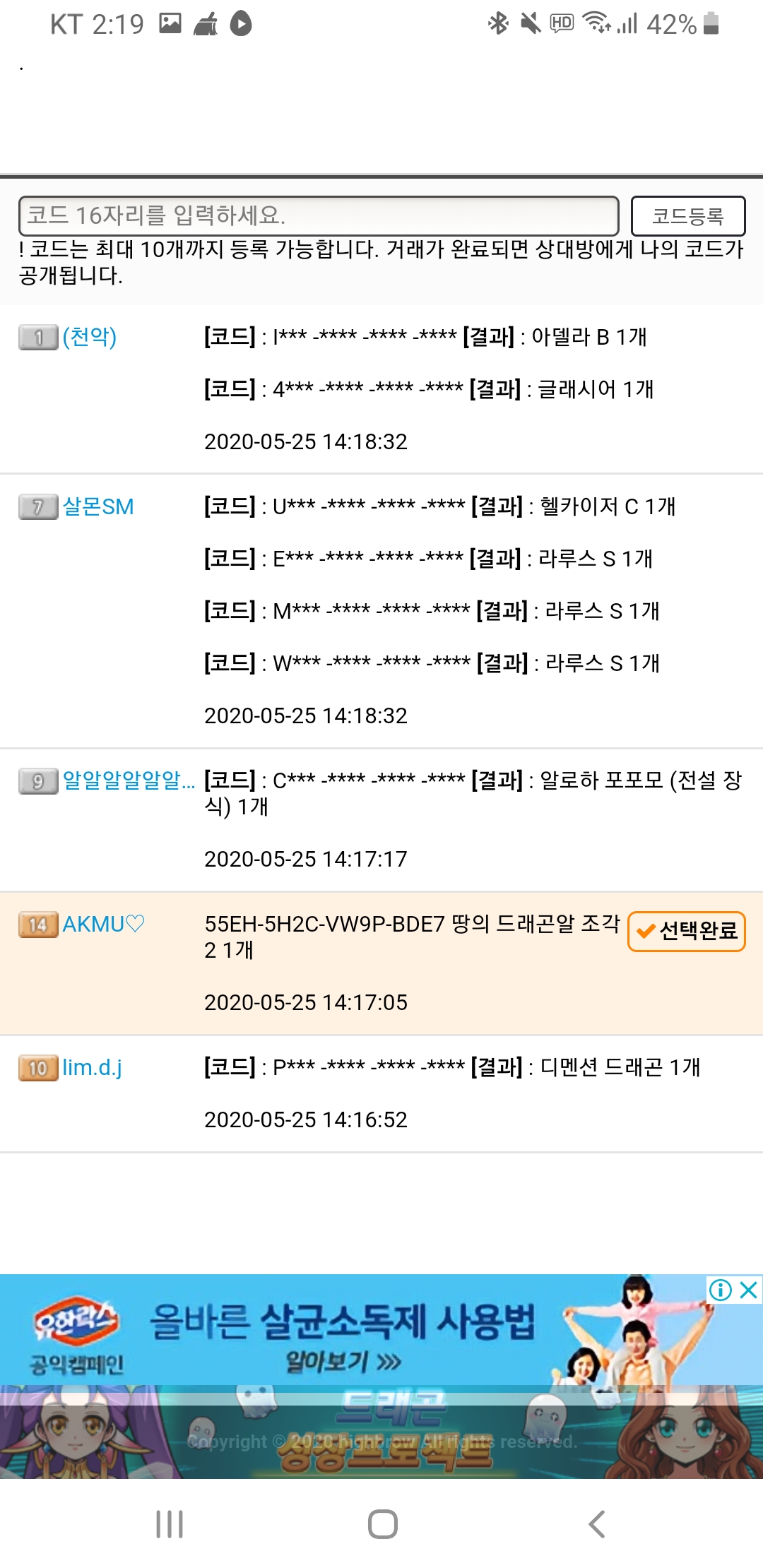This screenshot has width=763, height=1568.
Task: Focus the 16-digit code input field
Action: pos(319,215)
